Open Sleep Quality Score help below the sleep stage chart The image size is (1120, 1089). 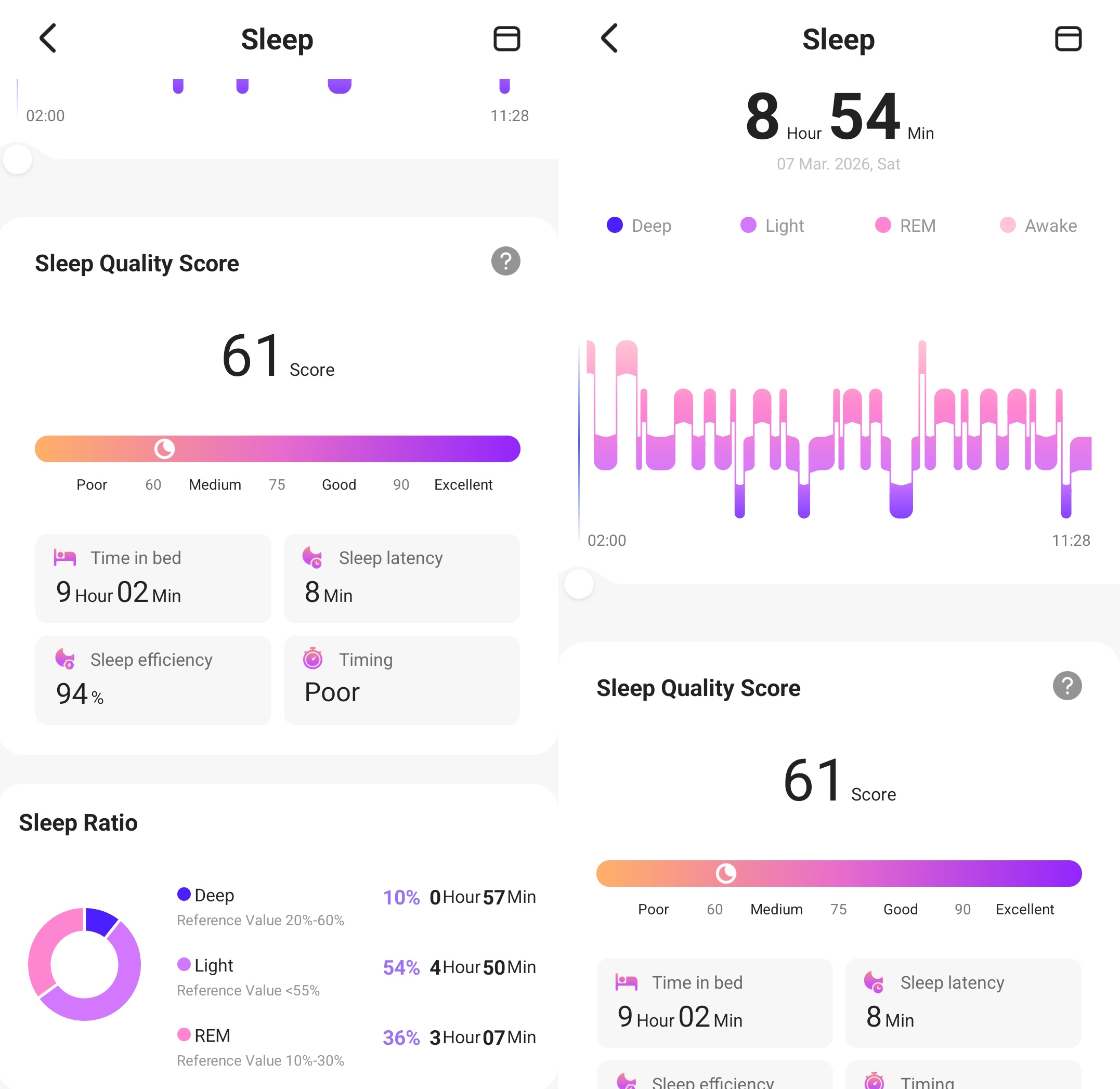1067,686
